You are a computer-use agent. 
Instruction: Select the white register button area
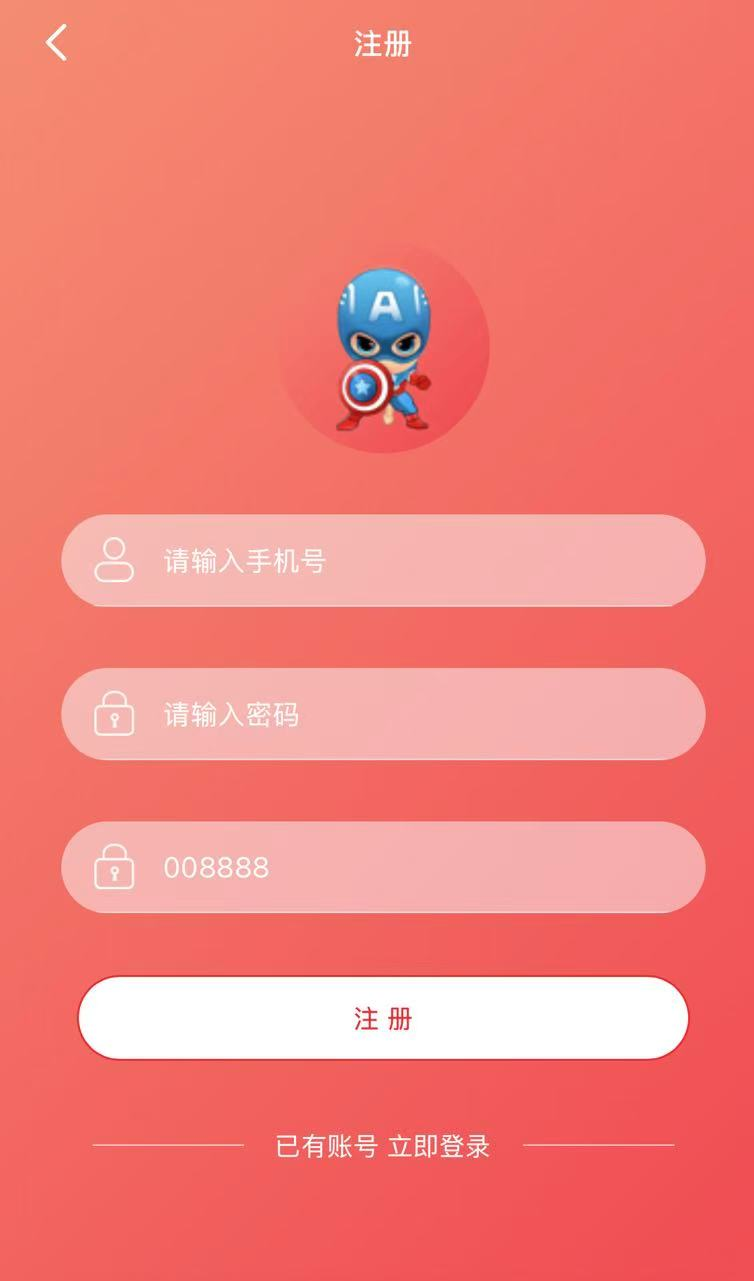point(383,1017)
